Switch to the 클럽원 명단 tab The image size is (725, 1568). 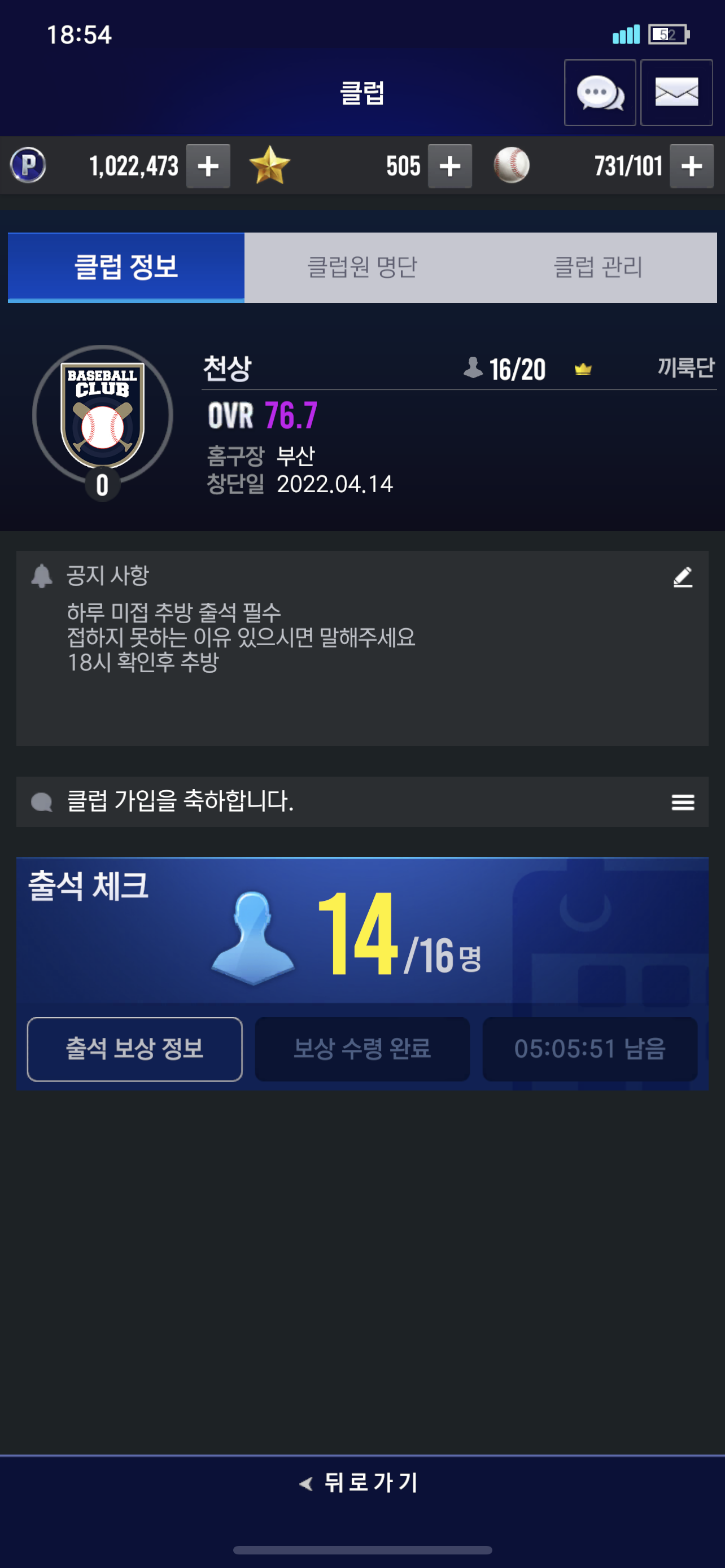point(362,267)
